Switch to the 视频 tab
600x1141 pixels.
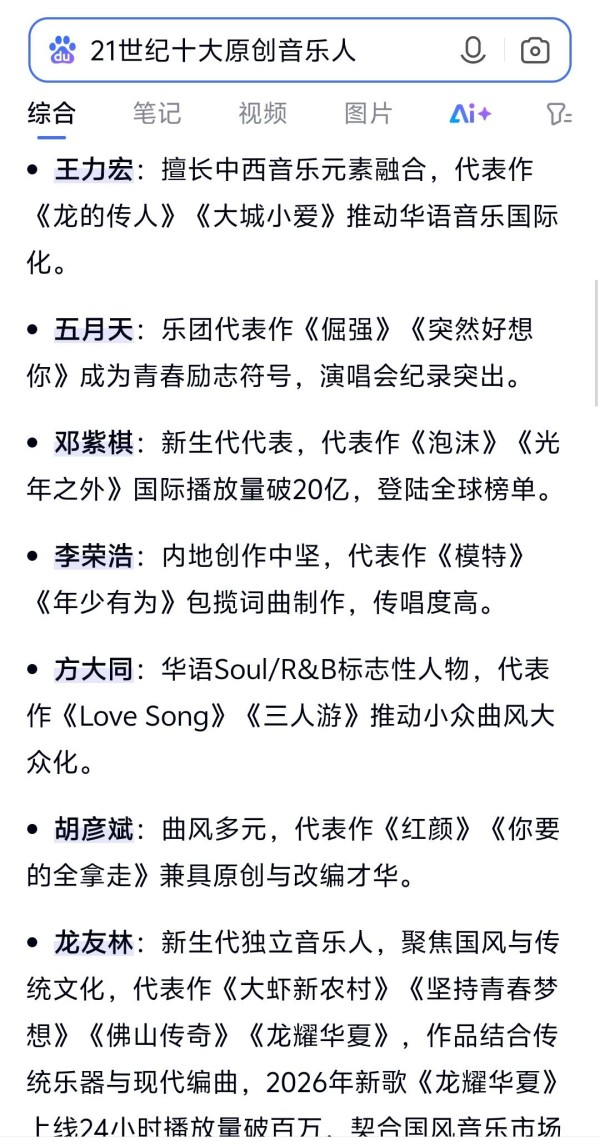pyautogui.click(x=263, y=113)
